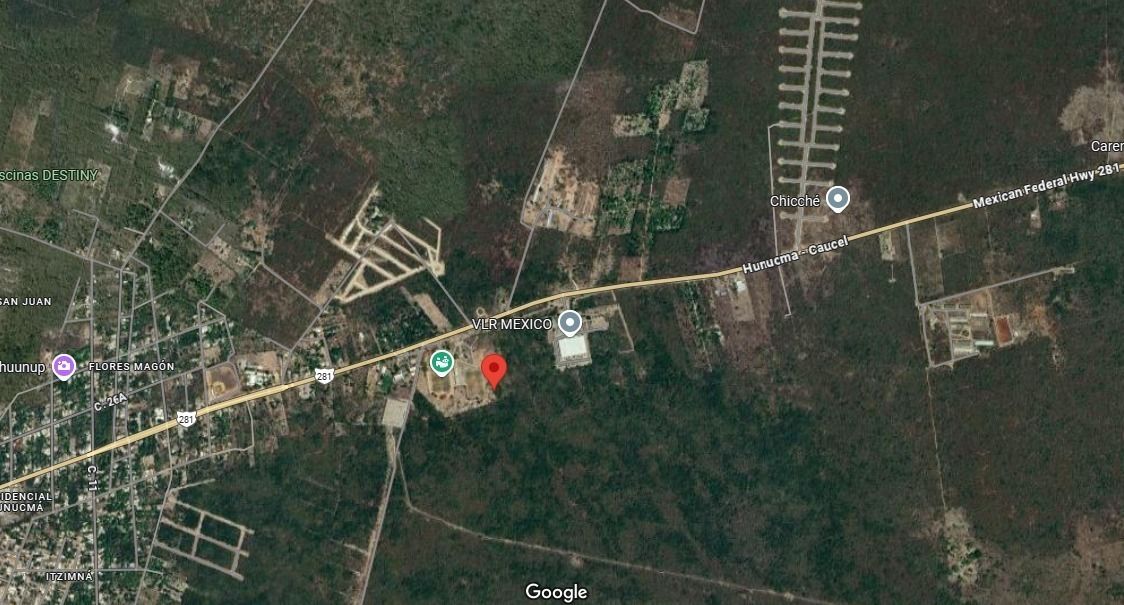Image resolution: width=1124 pixels, height=605 pixels.
Task: Select the Chicché location marker
Action: click(x=838, y=199)
